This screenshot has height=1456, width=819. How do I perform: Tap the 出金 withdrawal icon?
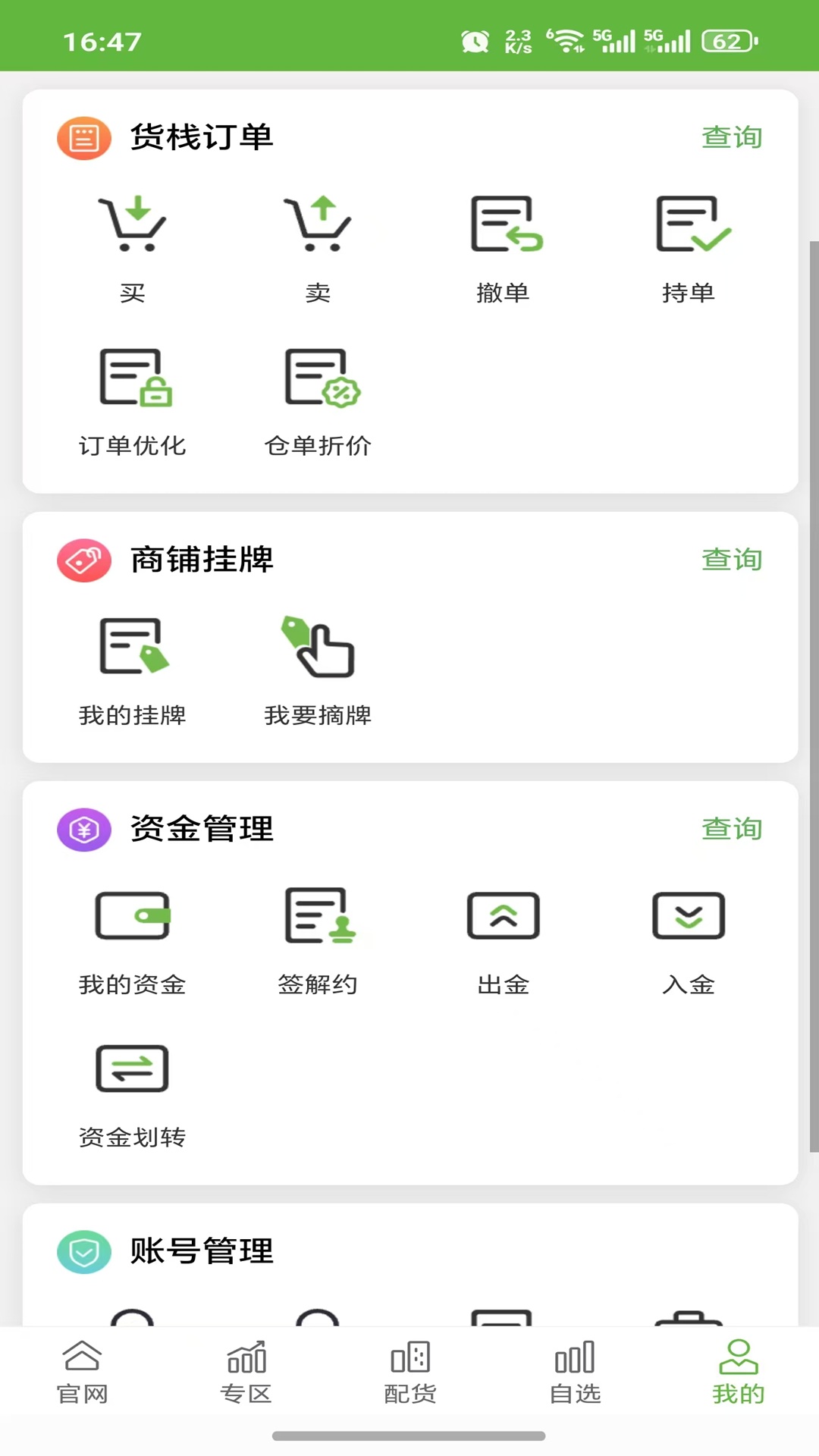(x=503, y=915)
